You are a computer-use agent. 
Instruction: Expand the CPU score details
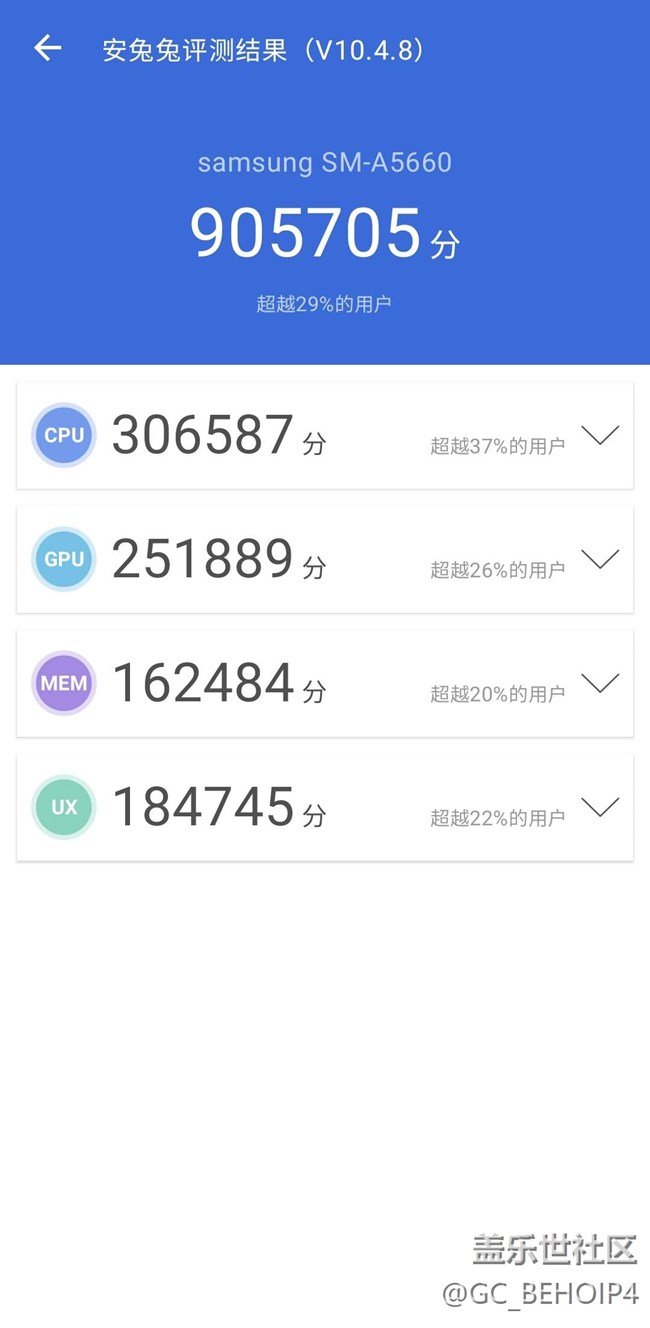click(x=600, y=436)
